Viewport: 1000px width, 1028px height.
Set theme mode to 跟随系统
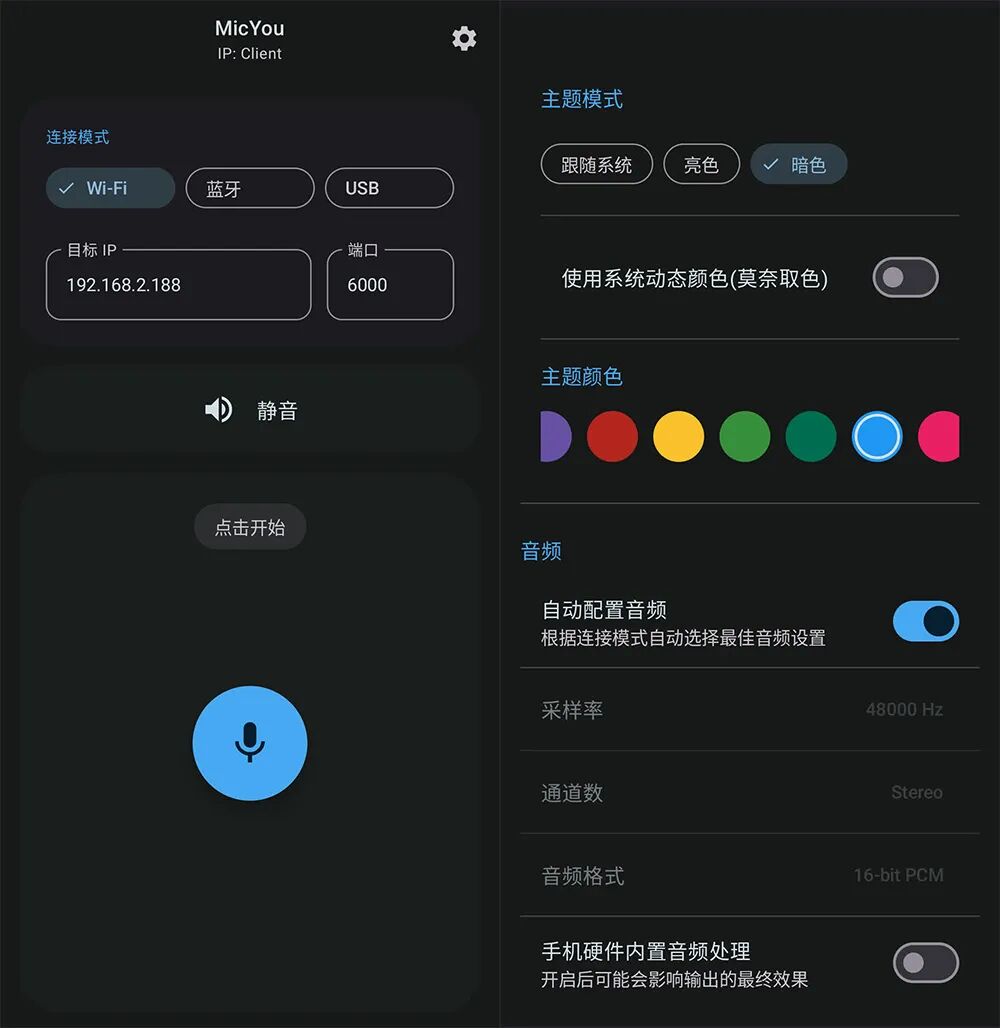(x=597, y=165)
